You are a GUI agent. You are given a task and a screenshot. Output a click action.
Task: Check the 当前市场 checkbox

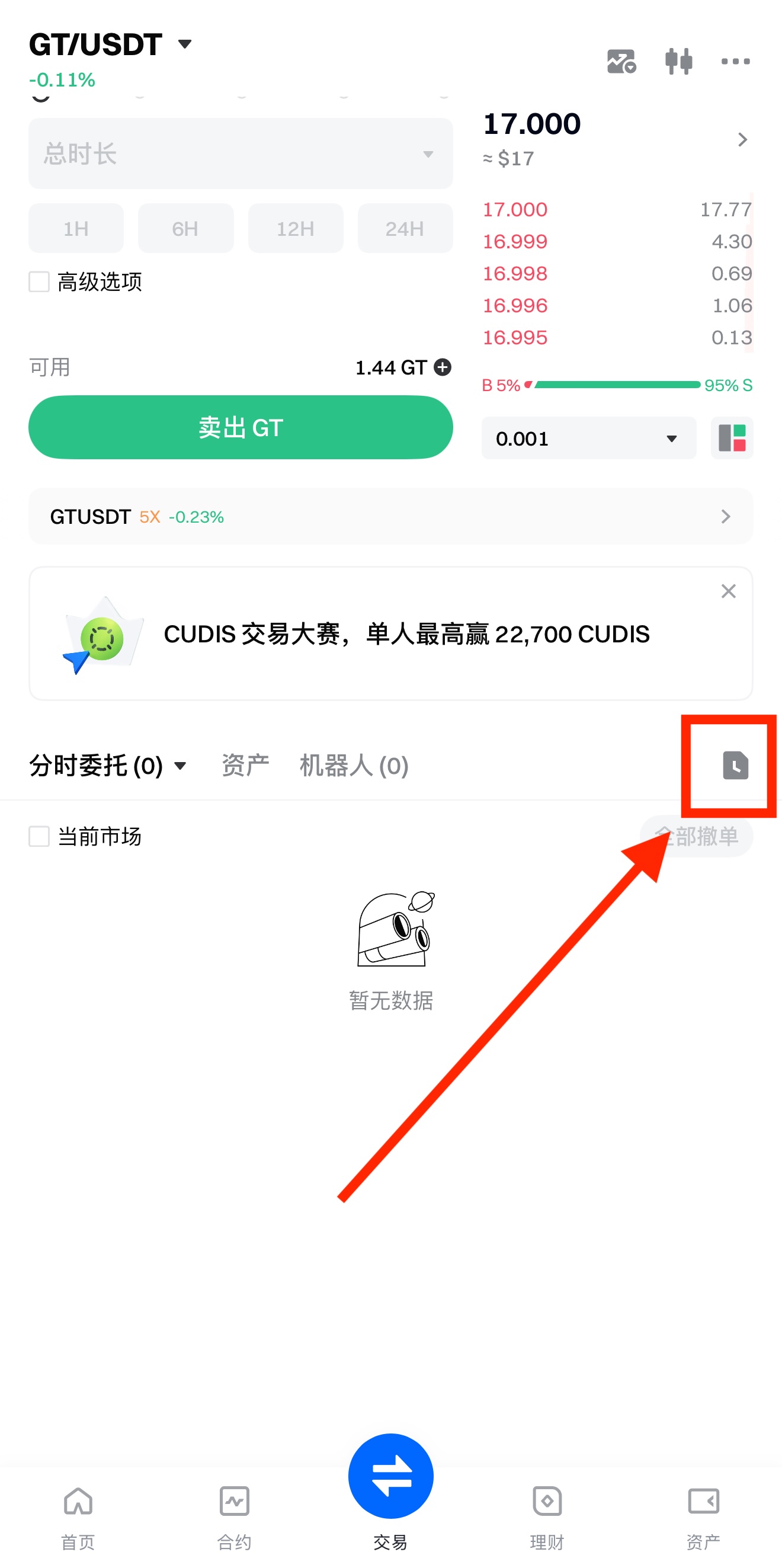(x=40, y=836)
